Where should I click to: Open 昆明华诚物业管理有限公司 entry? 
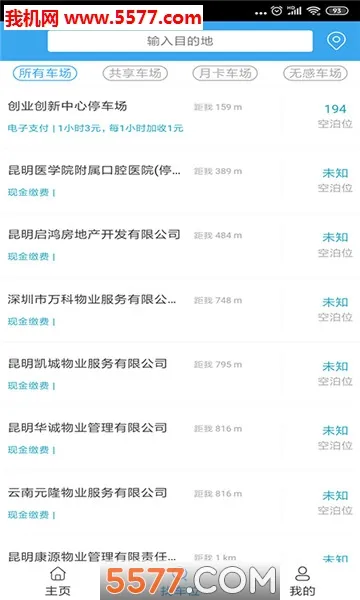click(x=180, y=438)
